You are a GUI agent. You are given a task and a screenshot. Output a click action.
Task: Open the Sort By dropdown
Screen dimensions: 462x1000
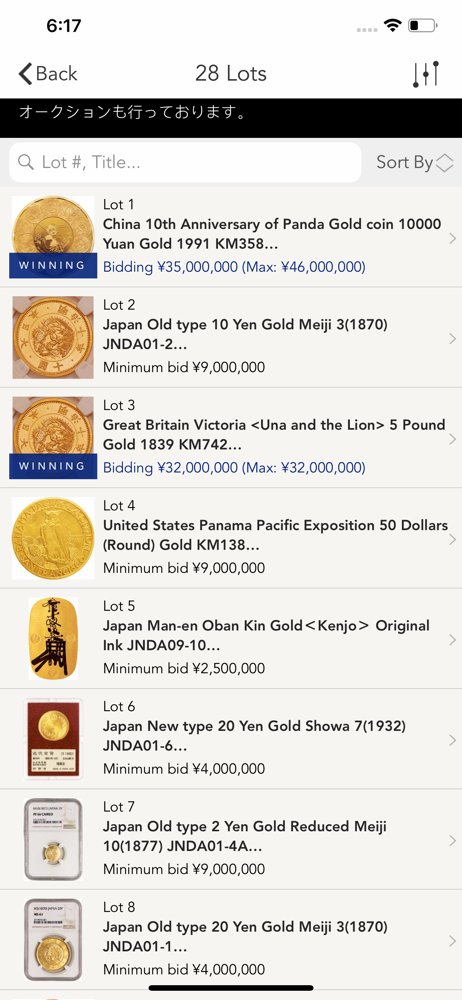(414, 162)
